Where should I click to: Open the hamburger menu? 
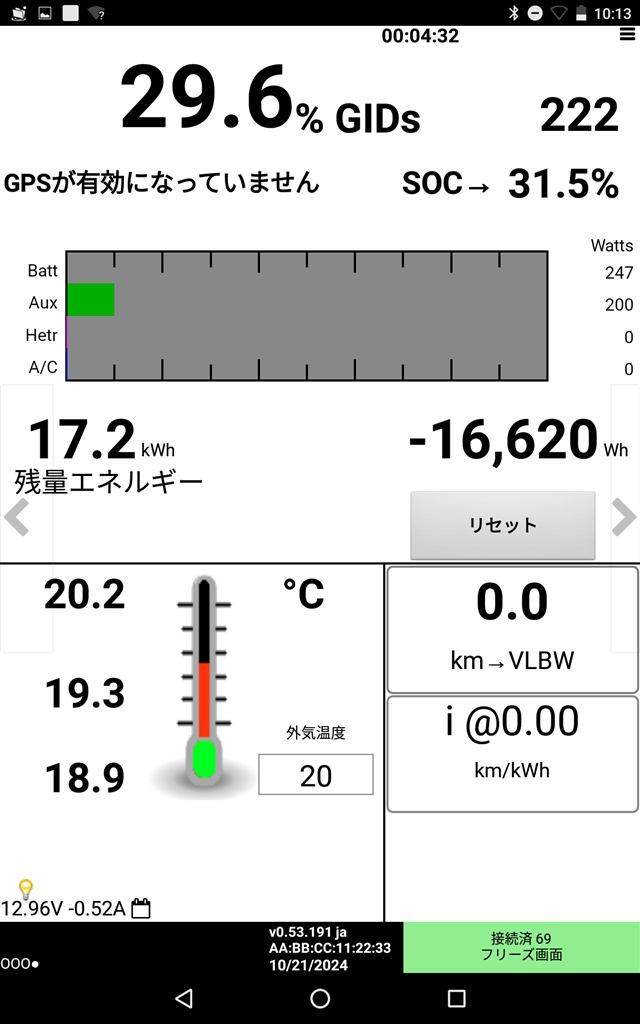pos(626,35)
